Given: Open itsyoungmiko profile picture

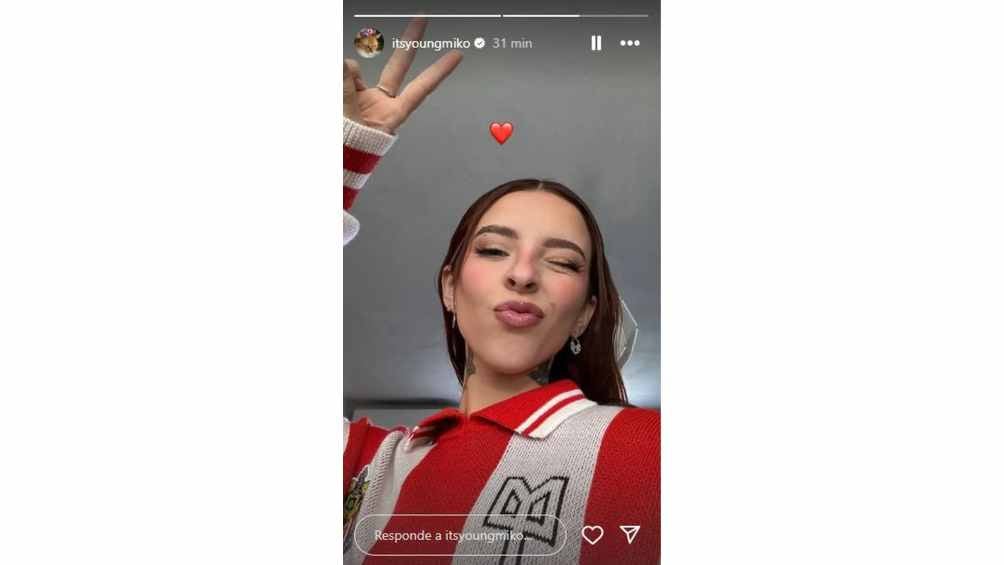Looking at the screenshot, I should point(369,43).
